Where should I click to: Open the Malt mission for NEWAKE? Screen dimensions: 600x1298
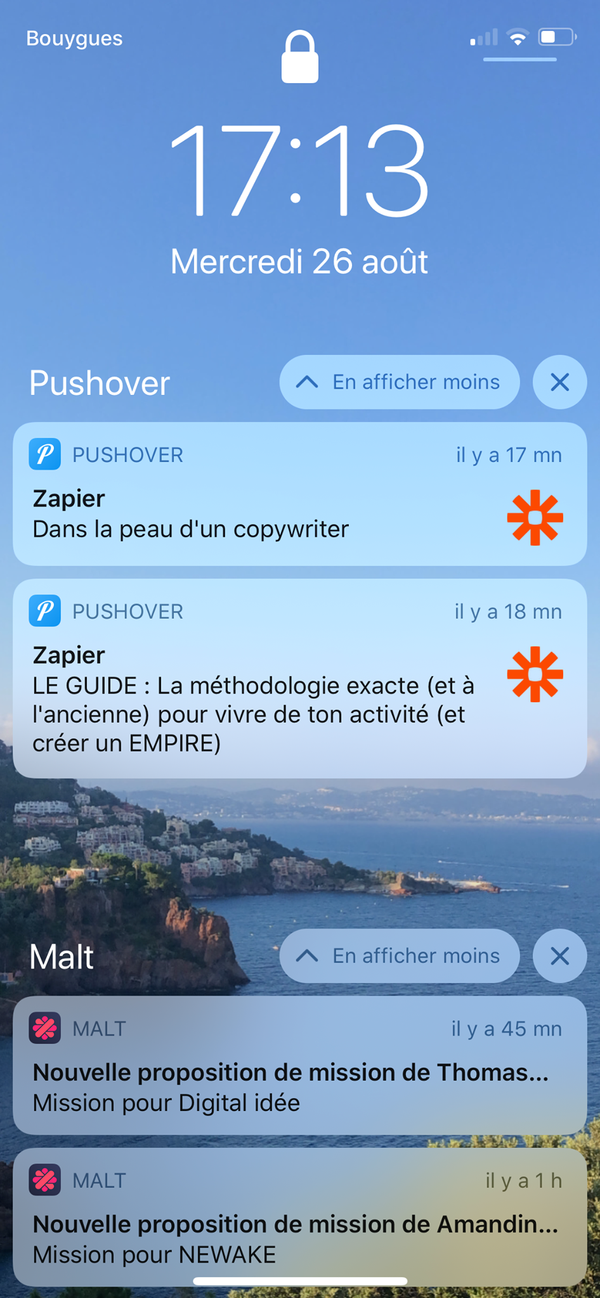pyautogui.click(x=299, y=1216)
